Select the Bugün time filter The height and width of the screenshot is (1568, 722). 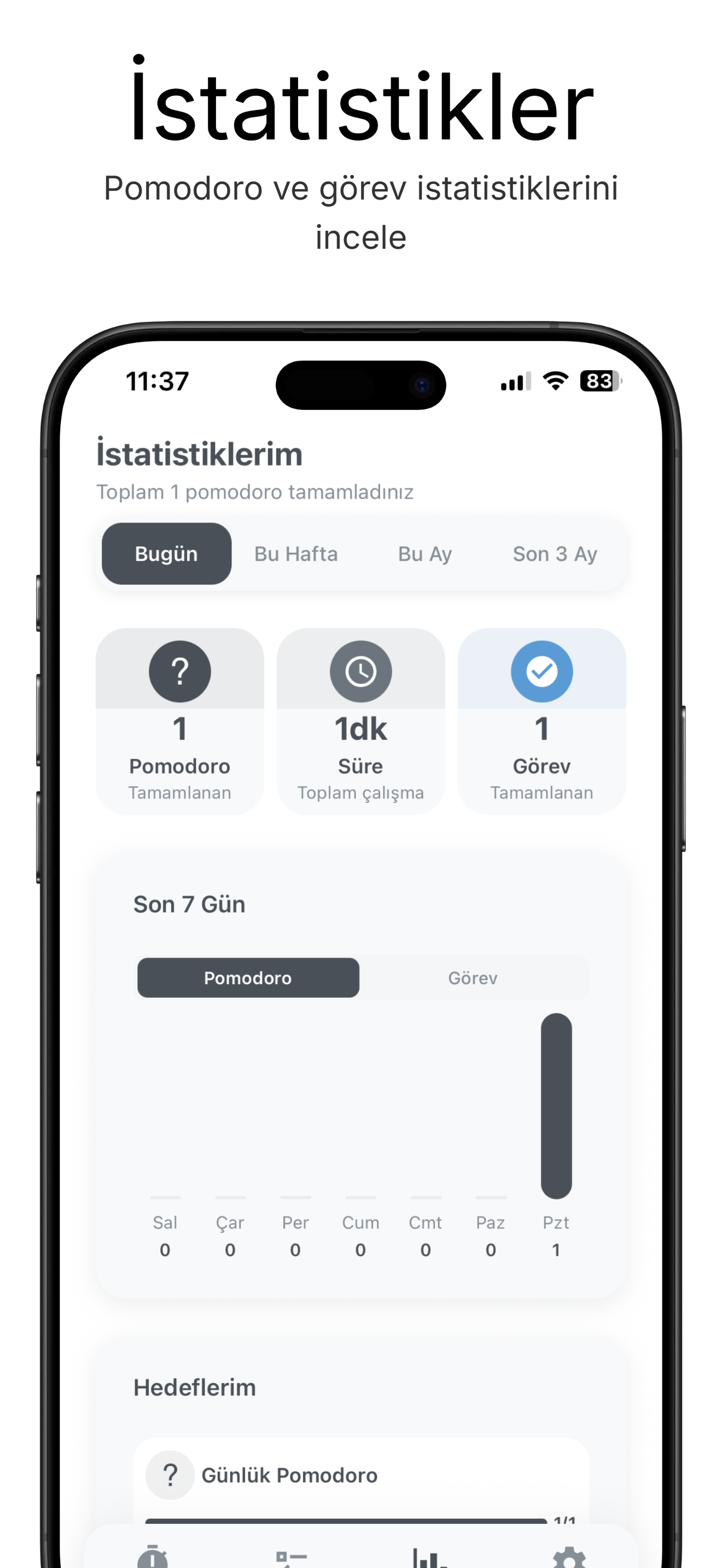[x=166, y=553]
